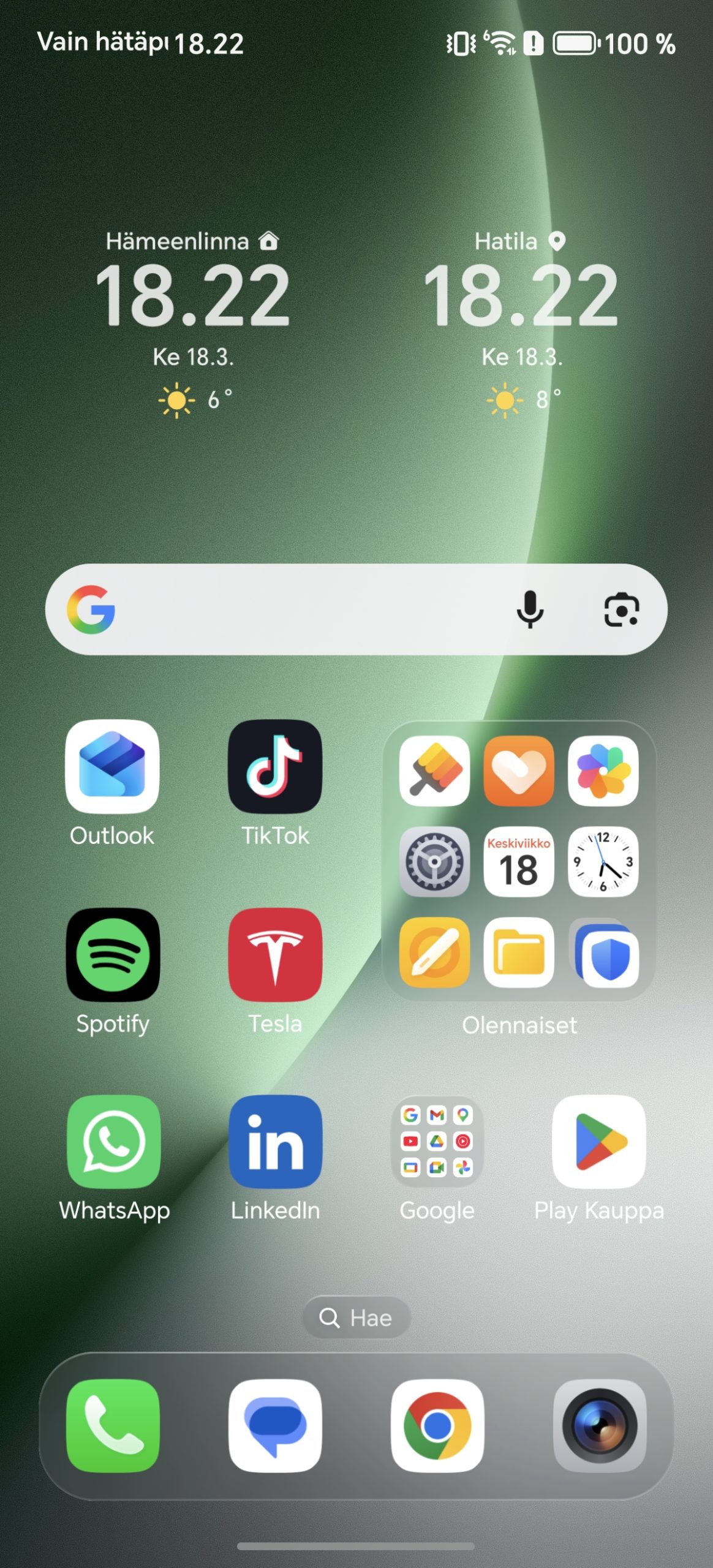Tap the Google search bar

(x=306, y=609)
